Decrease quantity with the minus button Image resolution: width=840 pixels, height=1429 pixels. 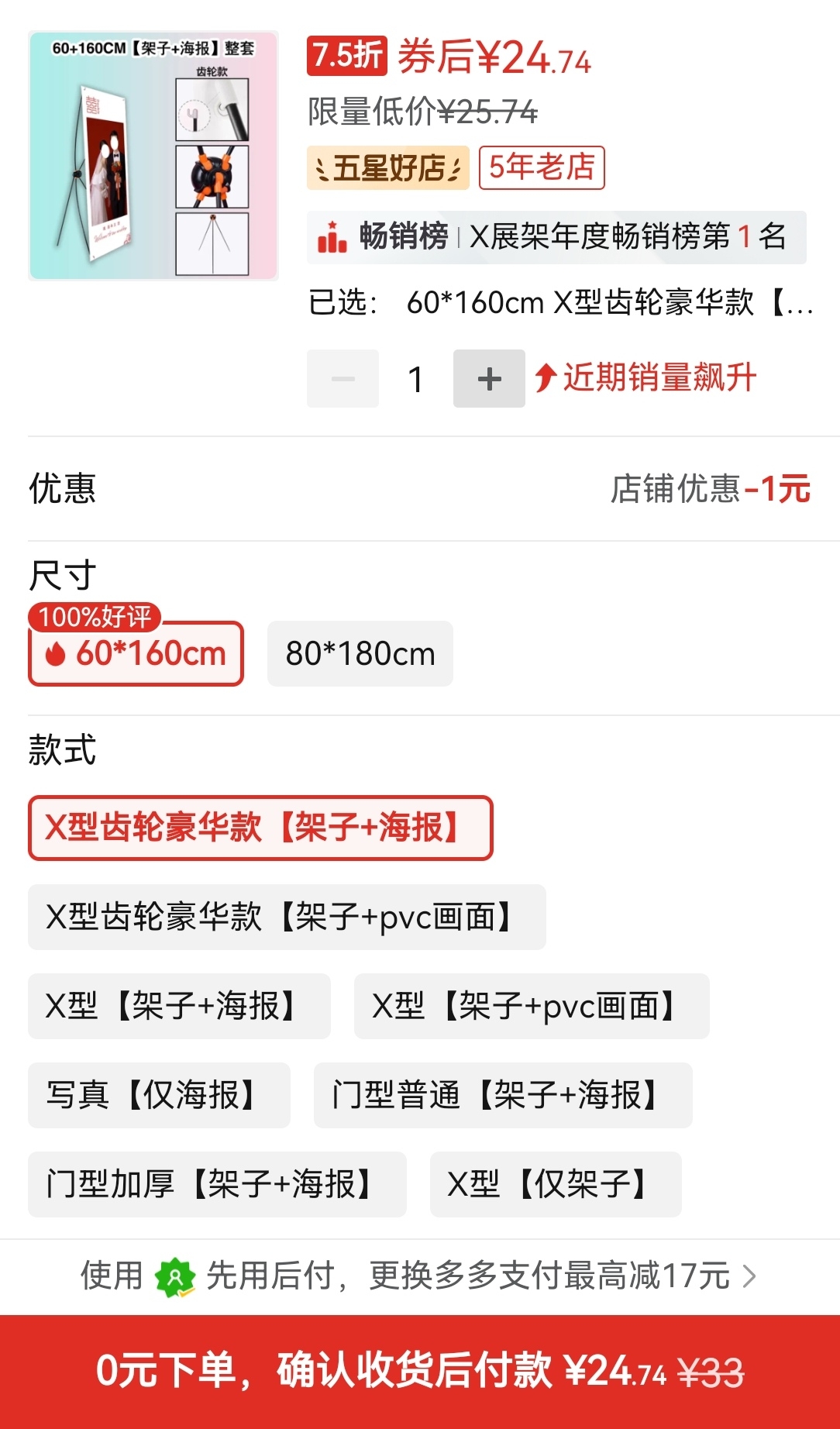[343, 379]
